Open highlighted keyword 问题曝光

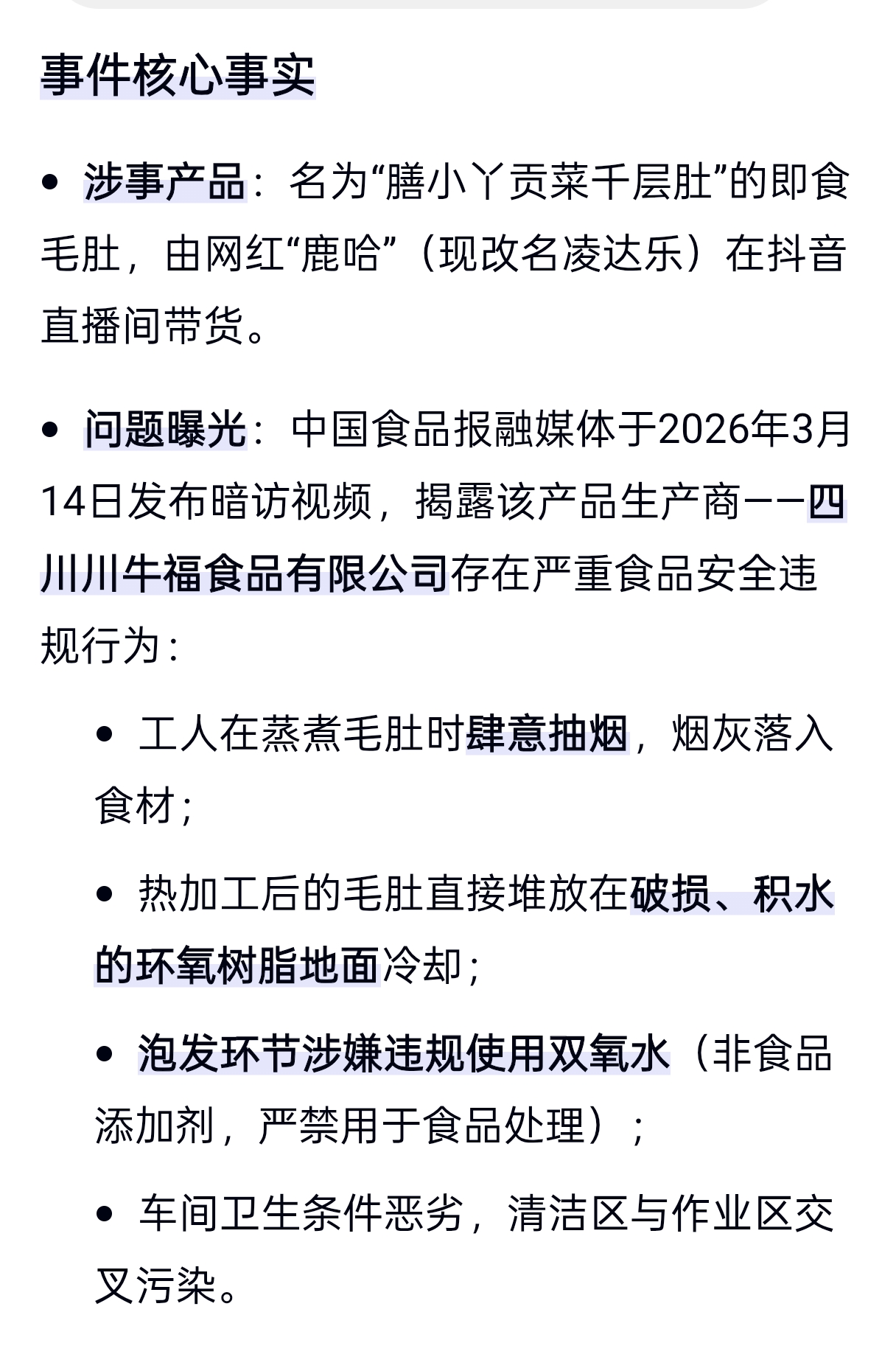click(x=164, y=430)
